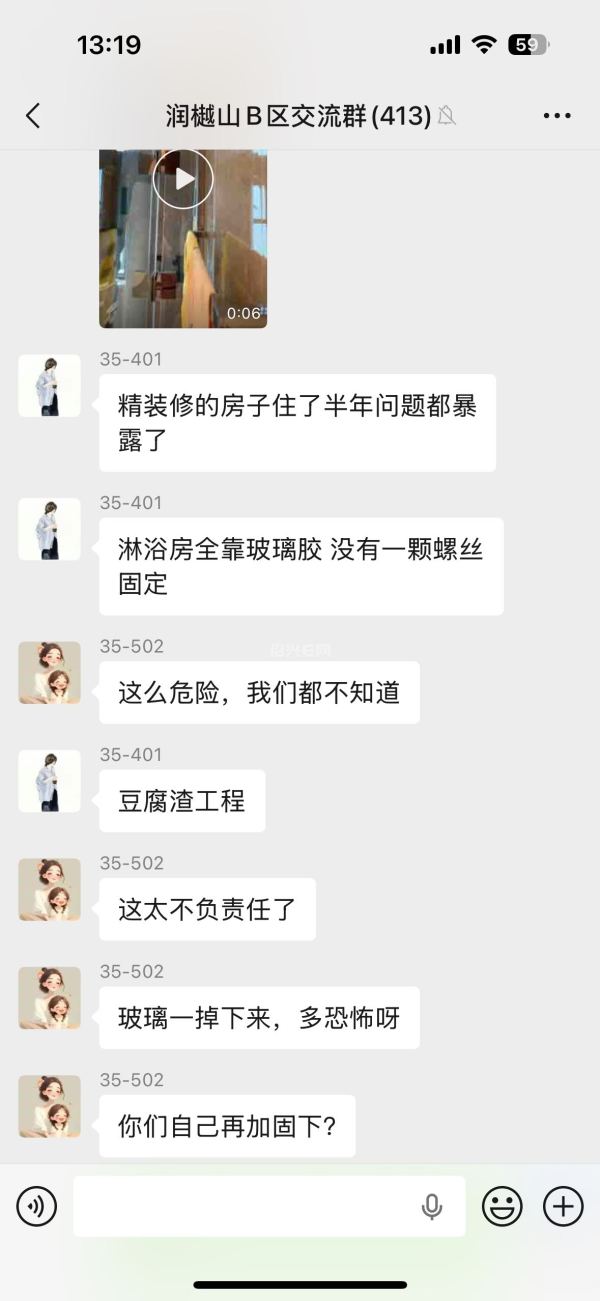
Task: Open the plus attachments menu
Action: point(563,1207)
